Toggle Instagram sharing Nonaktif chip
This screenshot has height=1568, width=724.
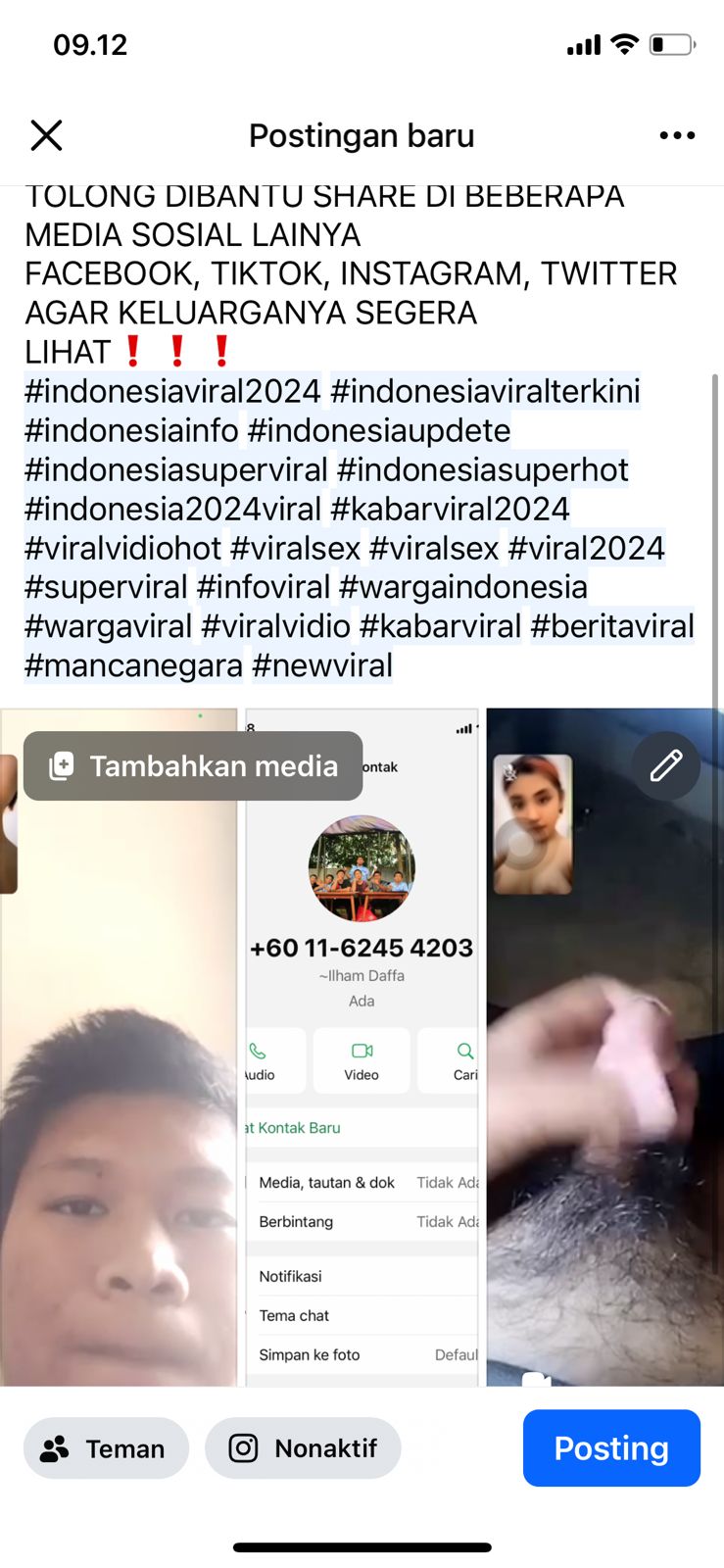click(x=303, y=1447)
